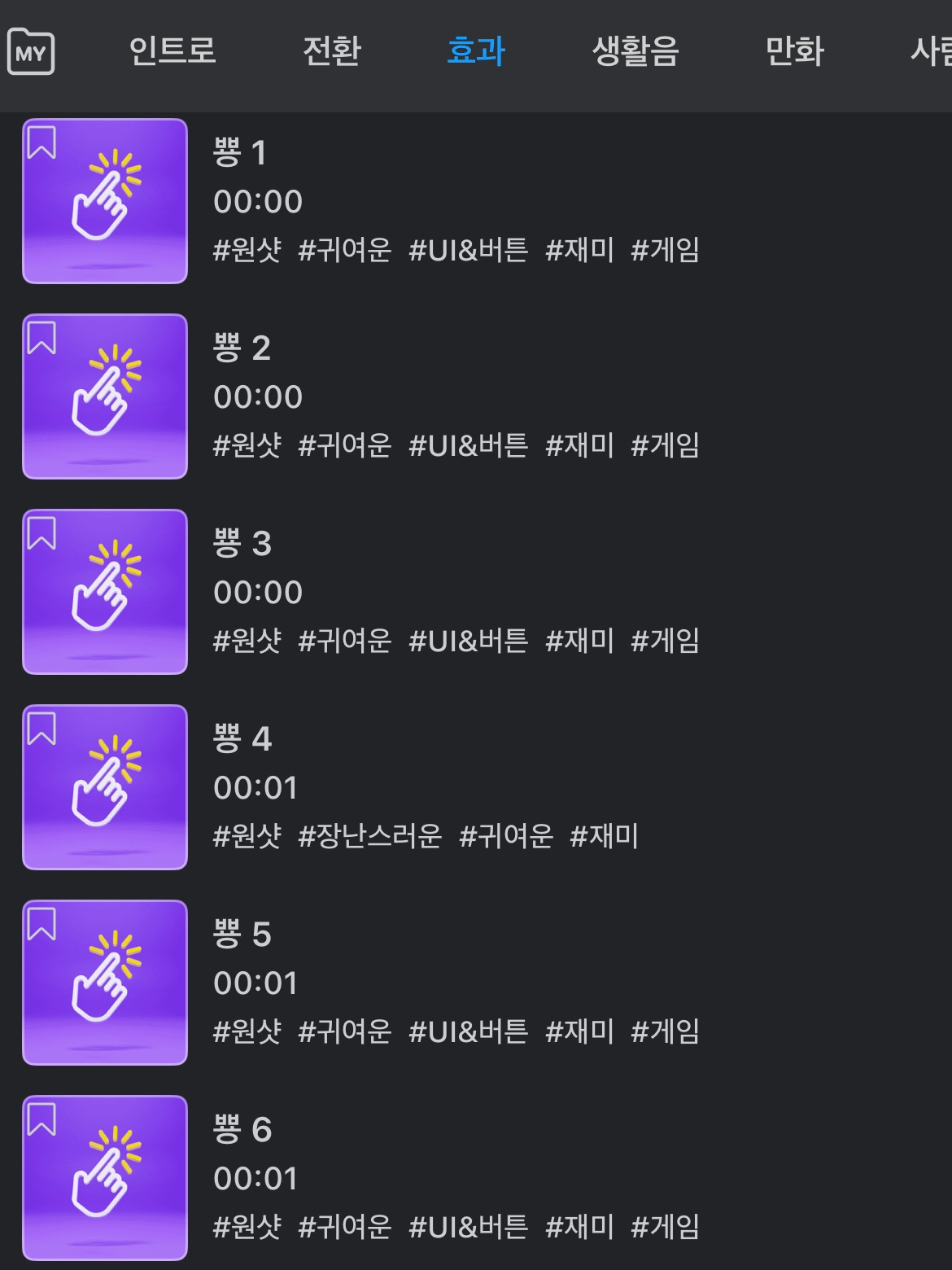This screenshot has height=1270, width=952.
Task: Switch to the 생활음 tab
Action: (x=635, y=51)
